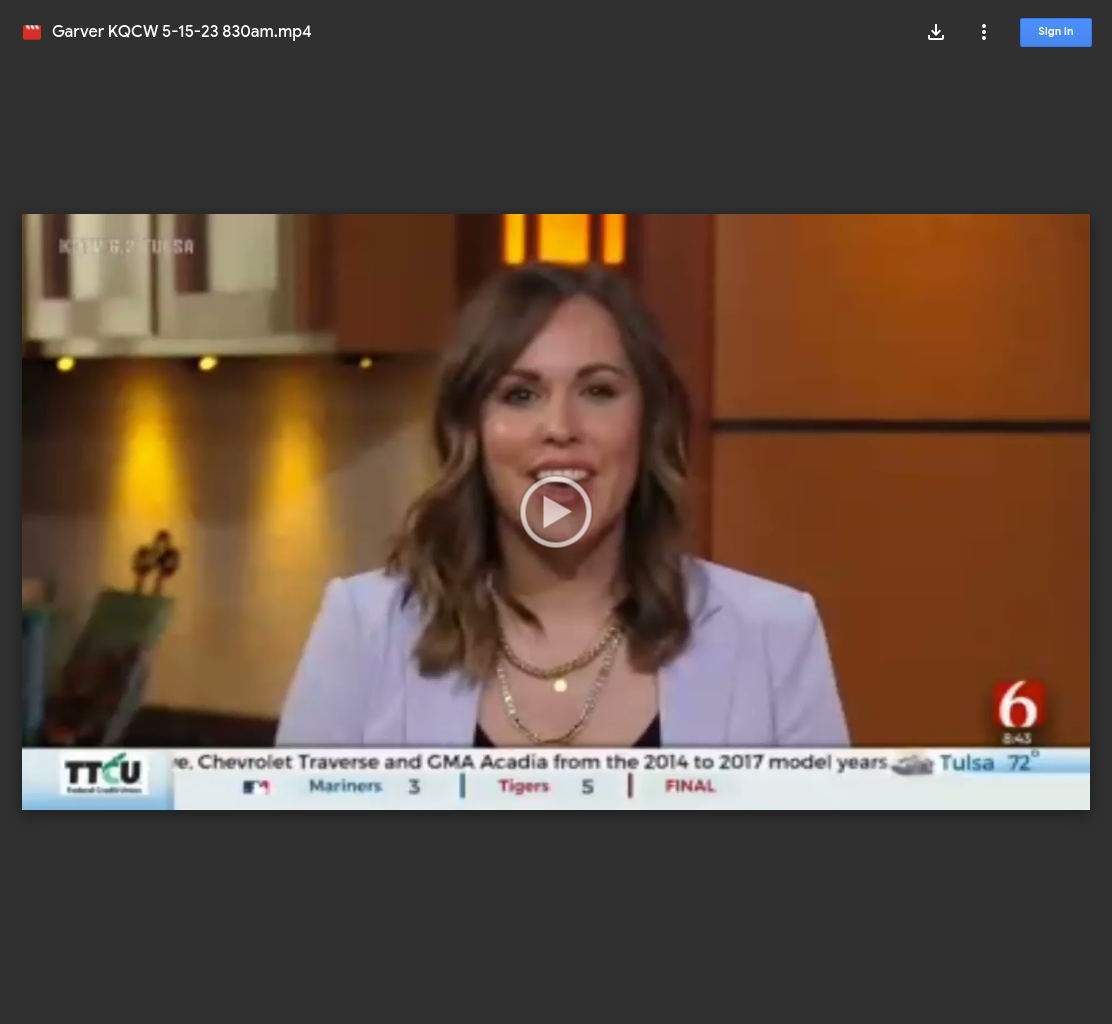Download the video file

click(935, 32)
